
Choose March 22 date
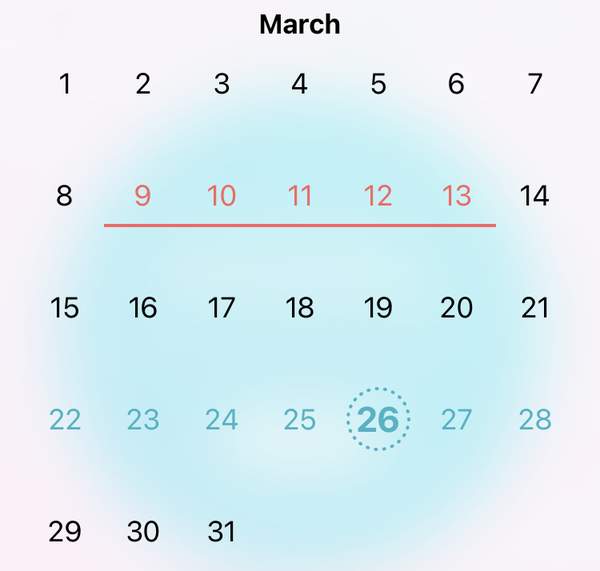(65, 420)
